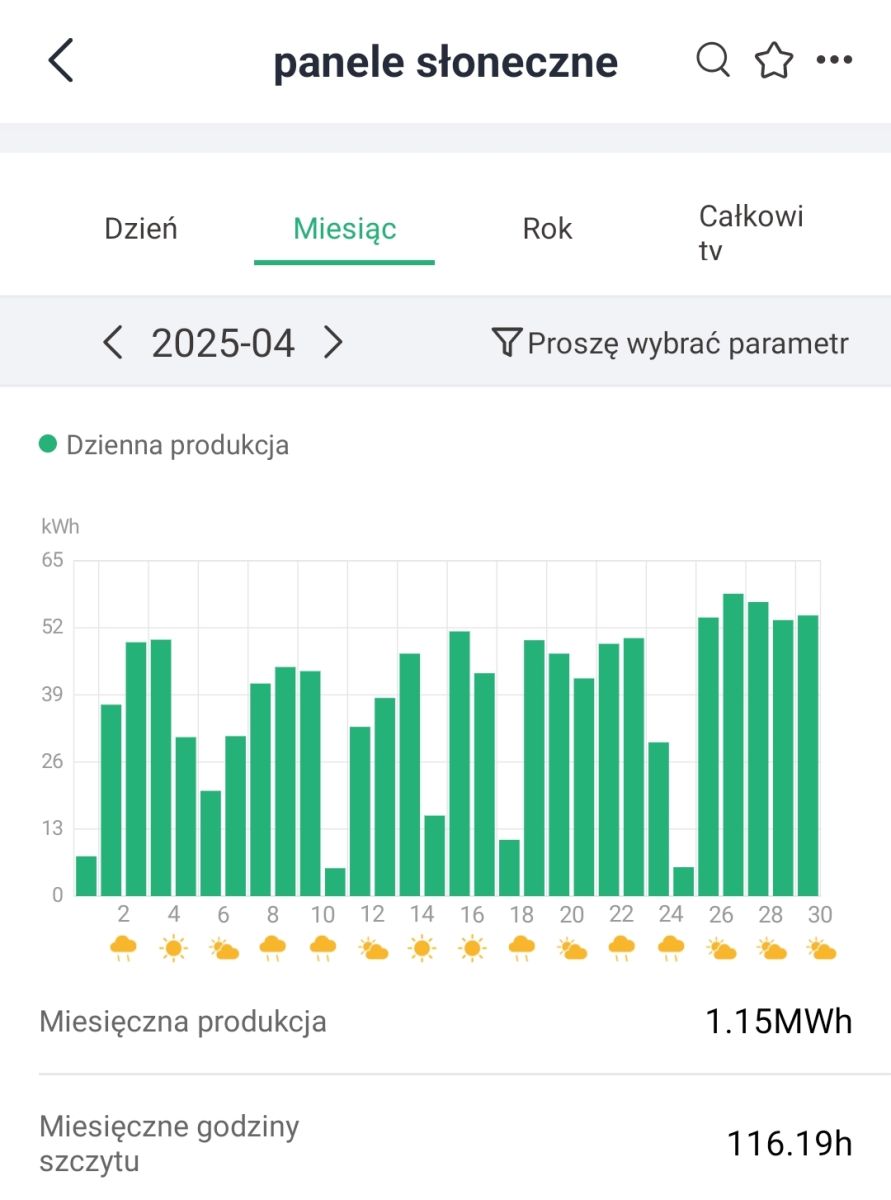Open the three-dot overflow menu

(834, 60)
